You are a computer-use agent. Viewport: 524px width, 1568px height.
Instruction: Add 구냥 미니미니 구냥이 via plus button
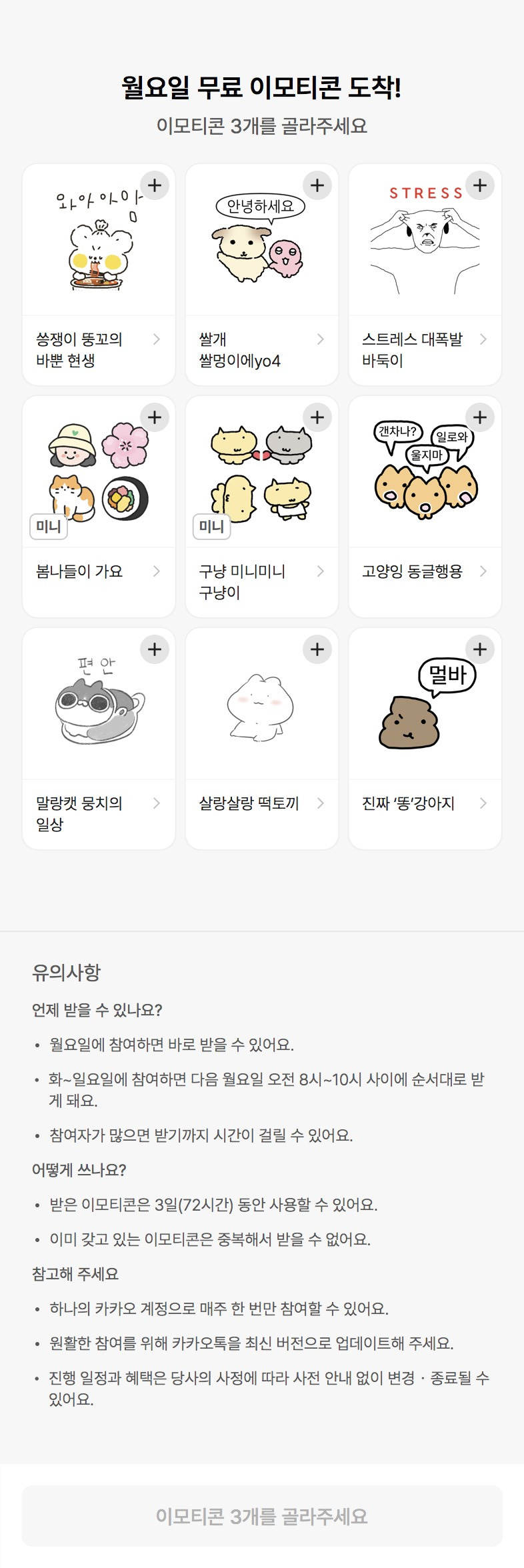(x=317, y=417)
